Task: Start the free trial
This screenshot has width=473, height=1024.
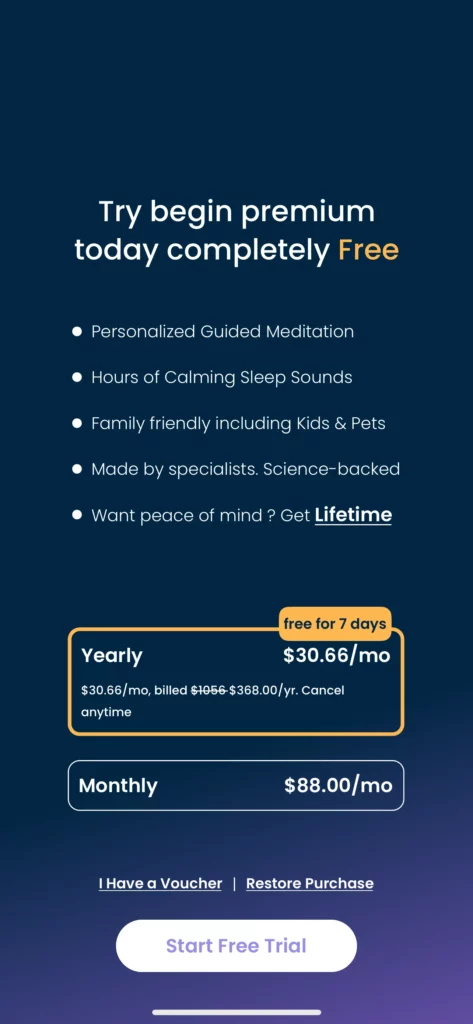Action: pos(236,946)
